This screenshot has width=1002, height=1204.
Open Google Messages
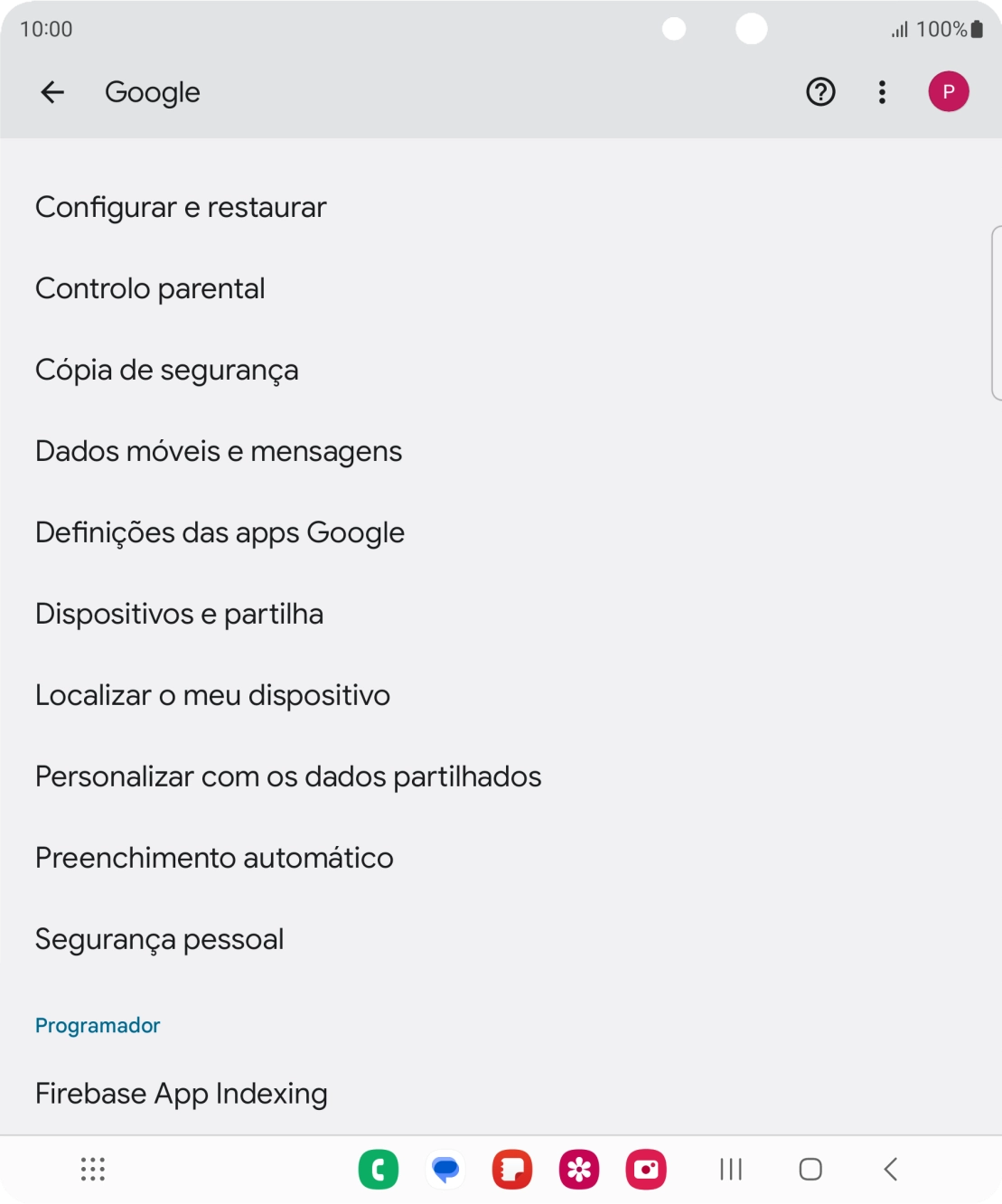[445, 1169]
